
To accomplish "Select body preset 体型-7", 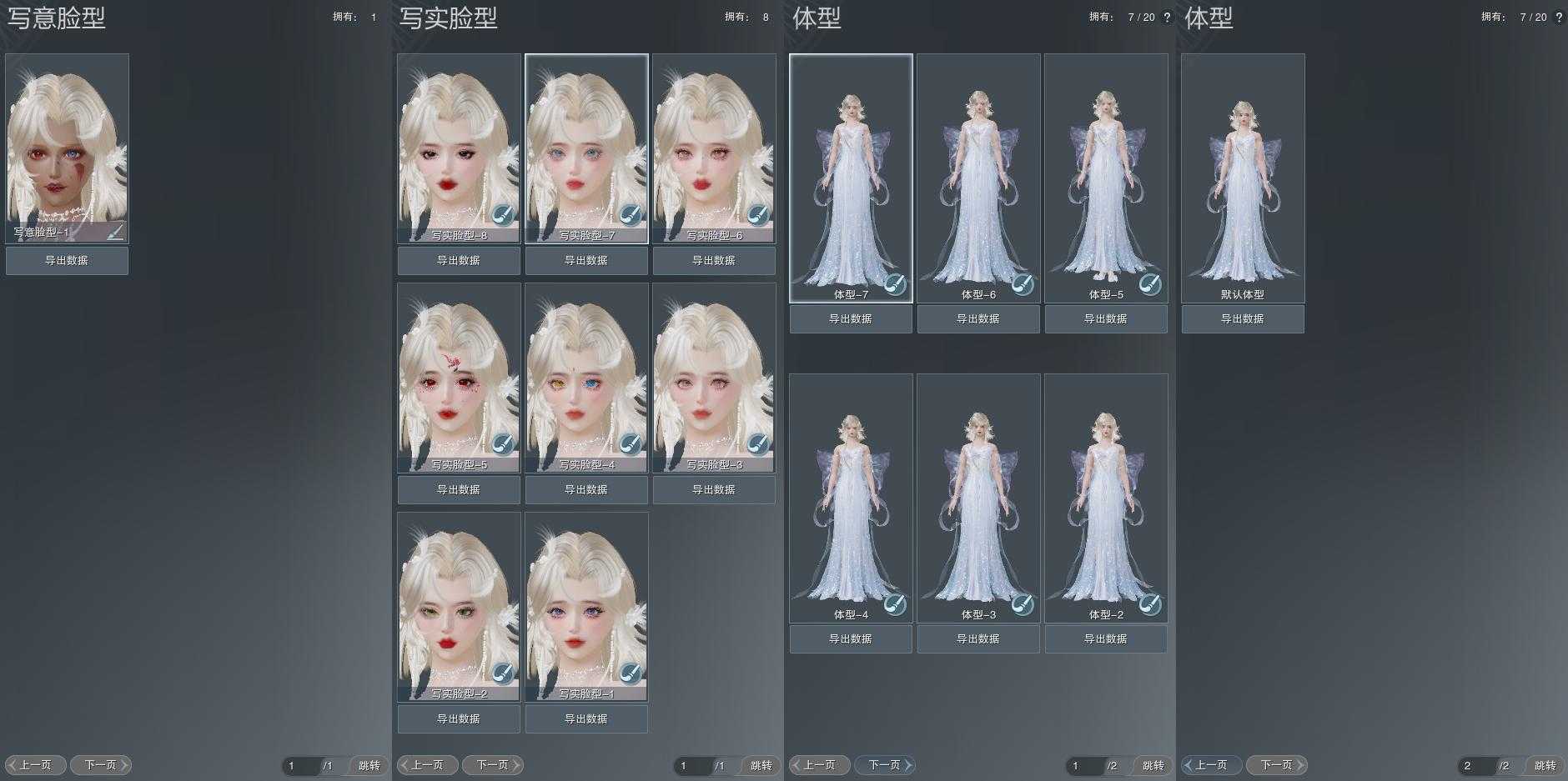I will (x=851, y=177).
